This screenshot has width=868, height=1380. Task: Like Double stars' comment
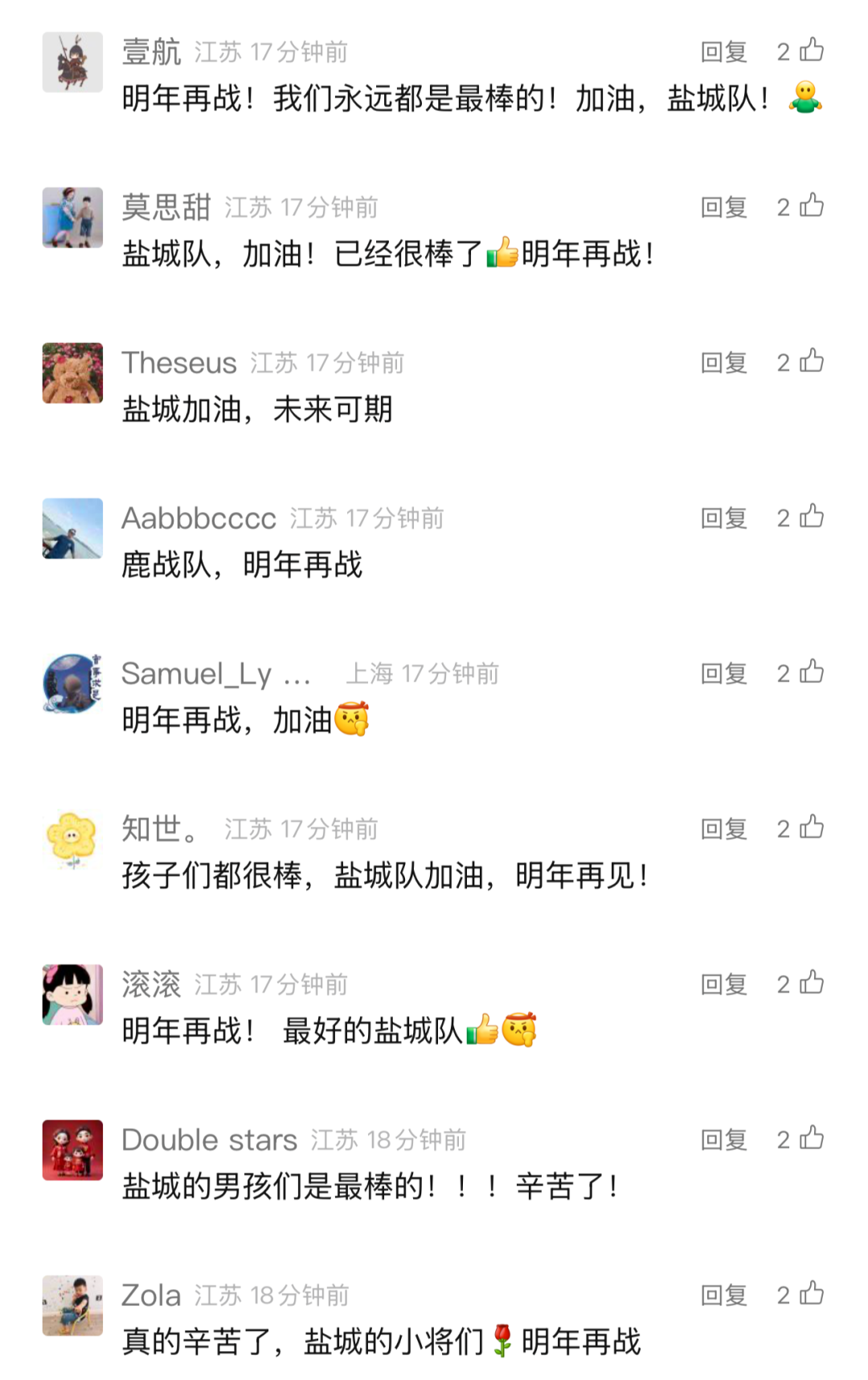(x=811, y=1138)
